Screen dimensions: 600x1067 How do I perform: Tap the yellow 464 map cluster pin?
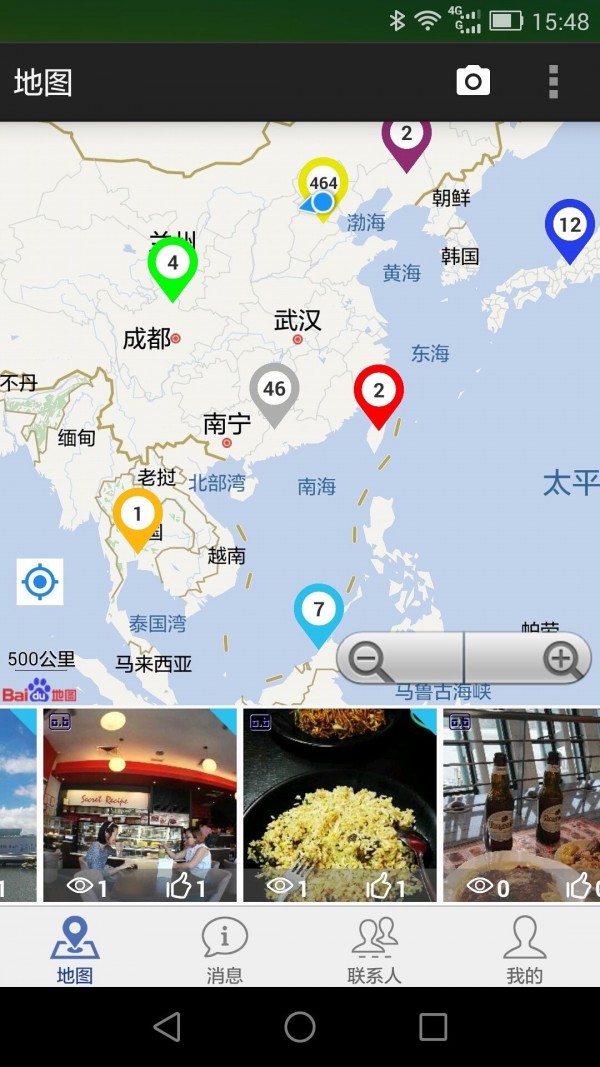click(x=323, y=183)
